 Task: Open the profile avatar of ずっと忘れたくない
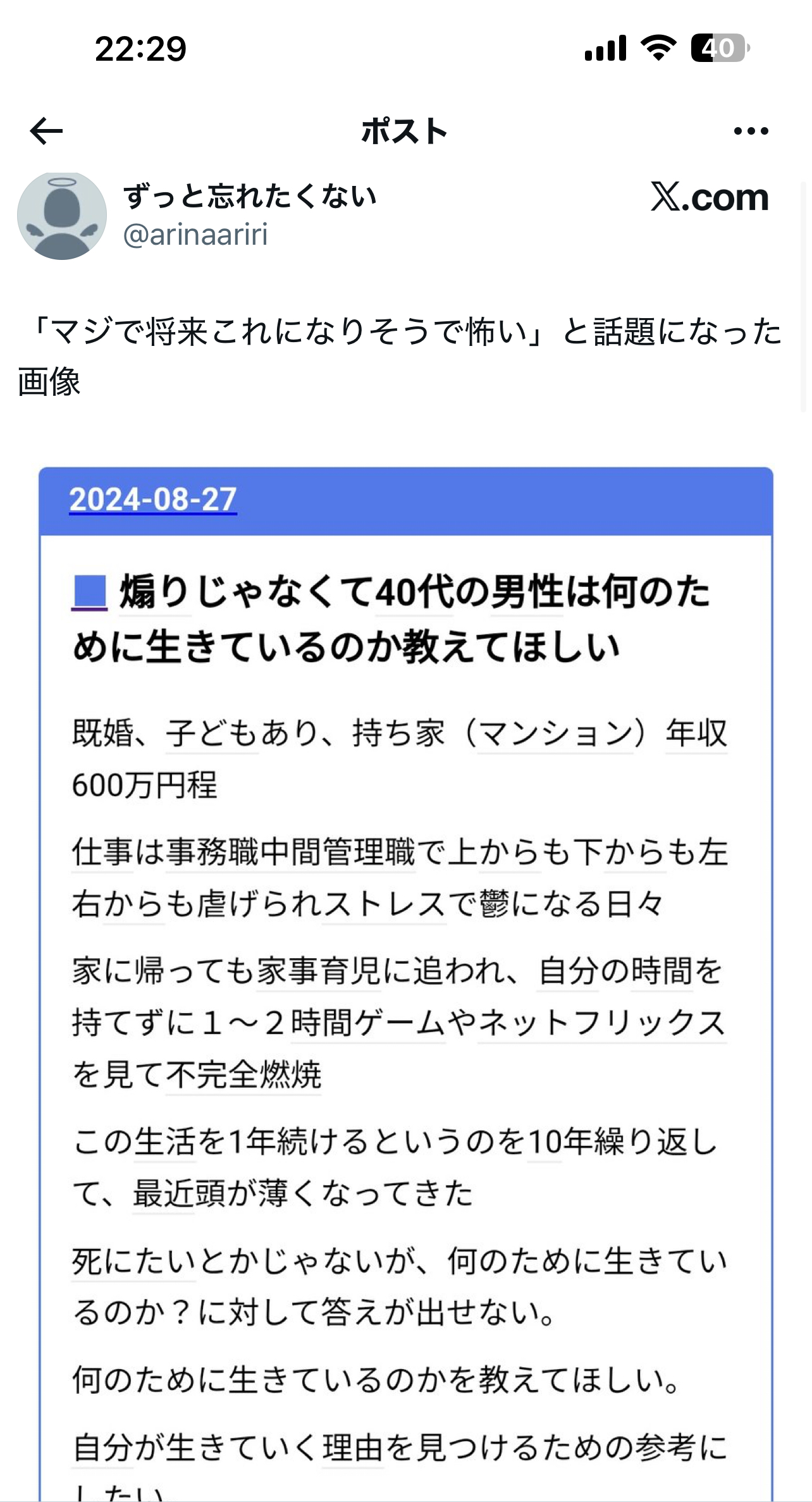pyautogui.click(x=61, y=216)
